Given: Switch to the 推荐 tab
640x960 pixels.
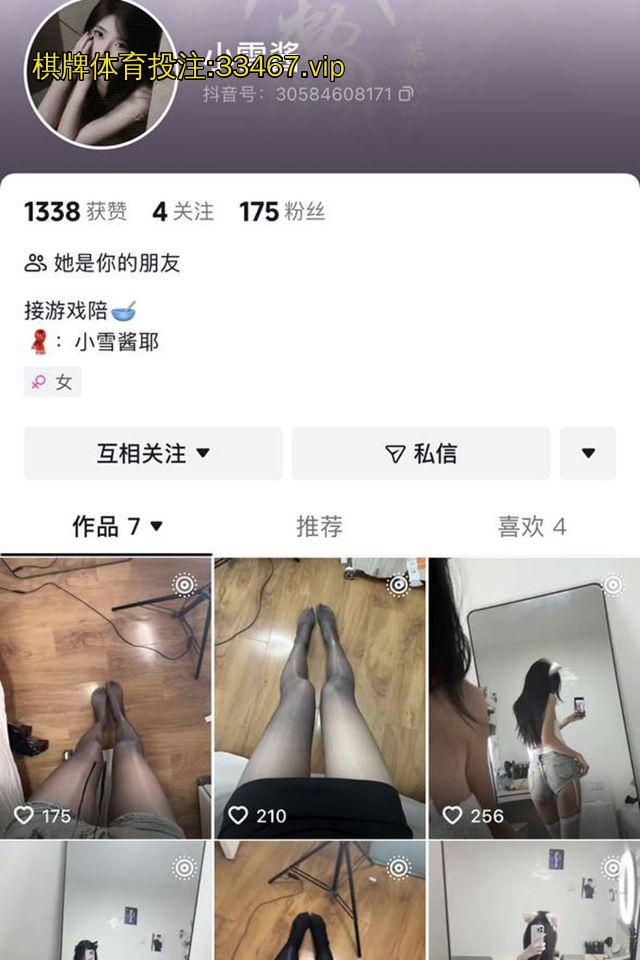Looking at the screenshot, I should pyautogui.click(x=319, y=526).
